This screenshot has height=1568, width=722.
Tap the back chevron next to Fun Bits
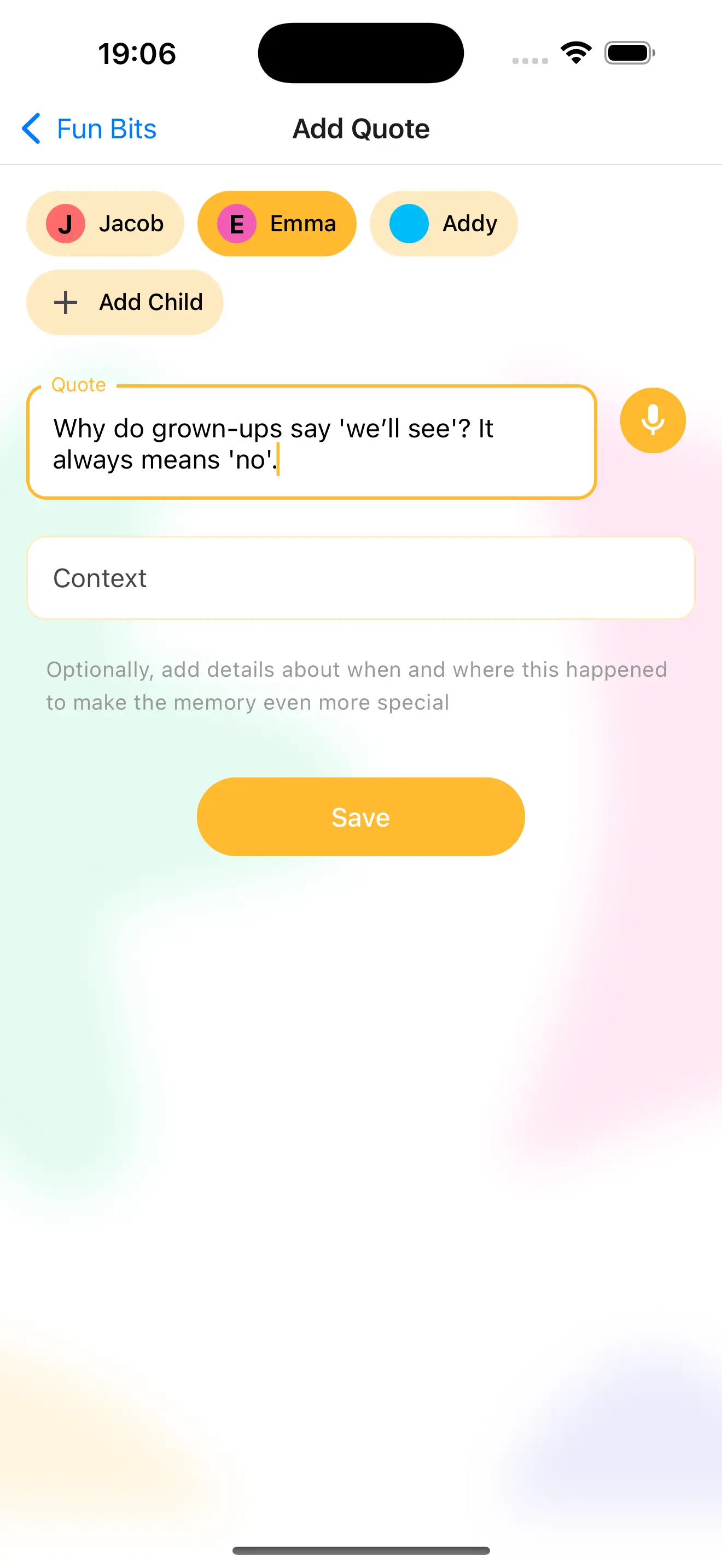[x=32, y=128]
